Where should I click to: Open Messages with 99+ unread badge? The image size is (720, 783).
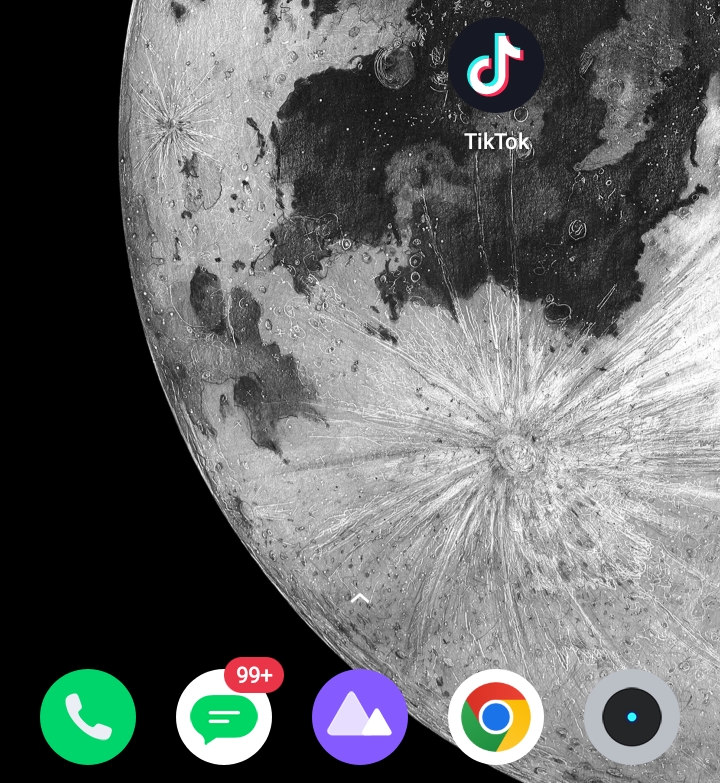tap(224, 717)
